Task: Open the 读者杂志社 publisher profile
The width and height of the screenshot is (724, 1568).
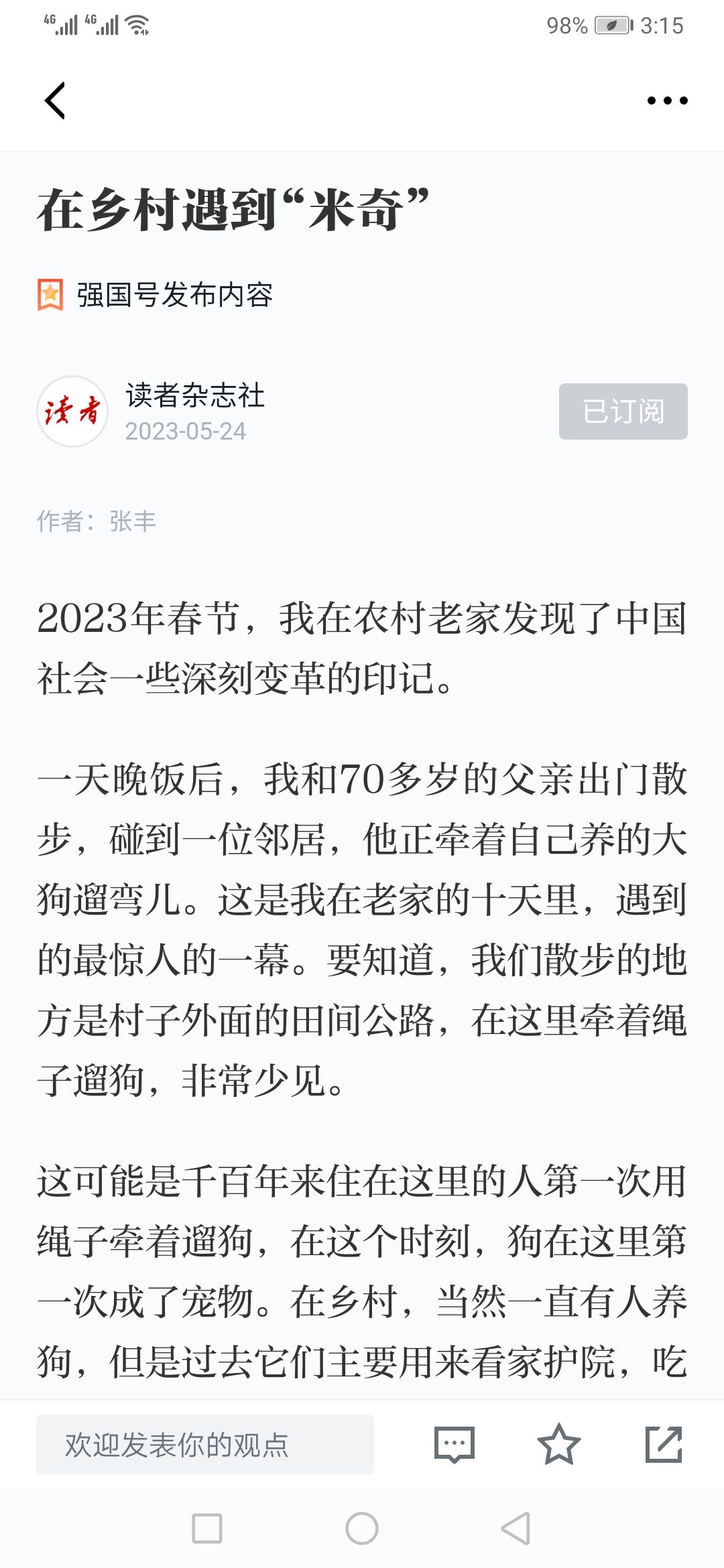Action: click(x=194, y=395)
